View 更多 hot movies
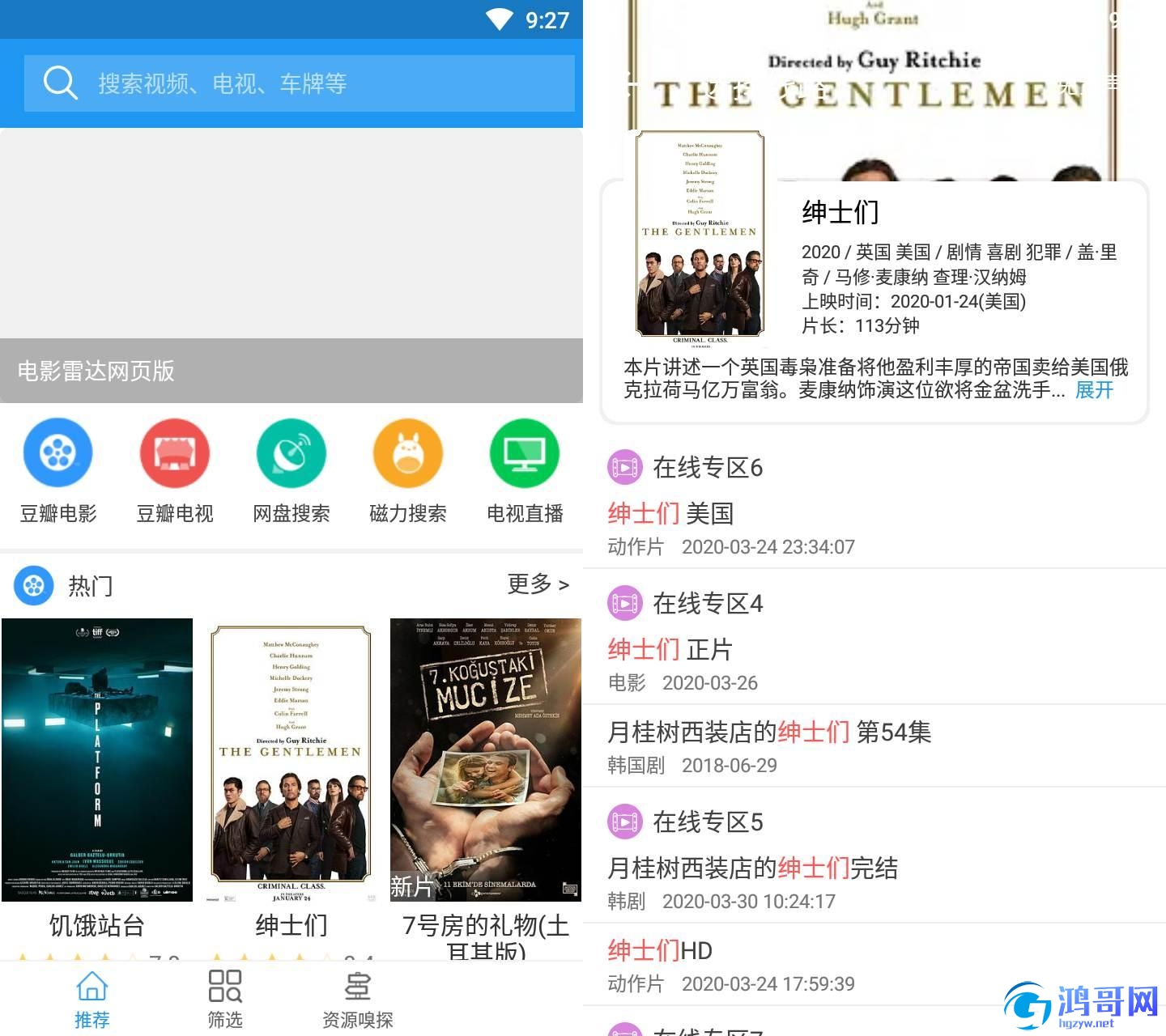 [538, 584]
